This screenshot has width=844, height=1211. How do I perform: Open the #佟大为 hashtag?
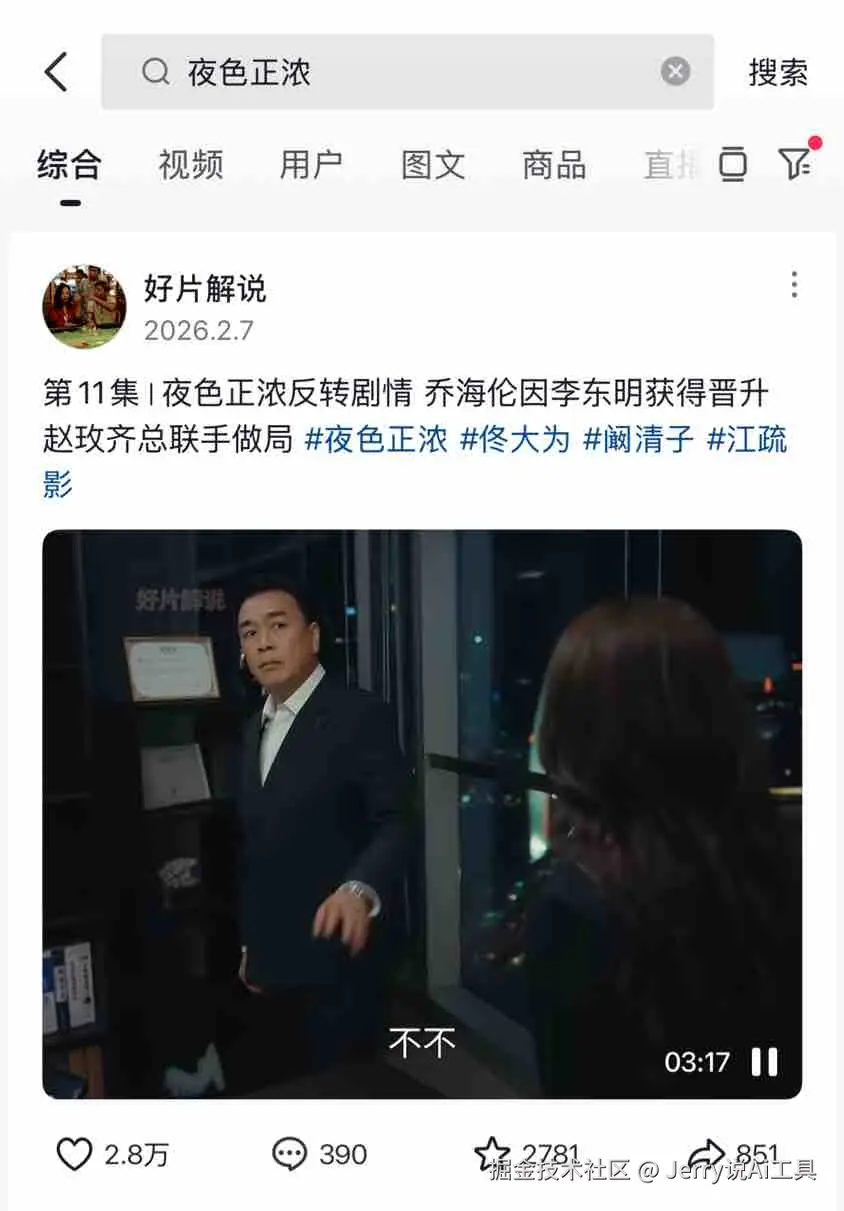point(514,439)
